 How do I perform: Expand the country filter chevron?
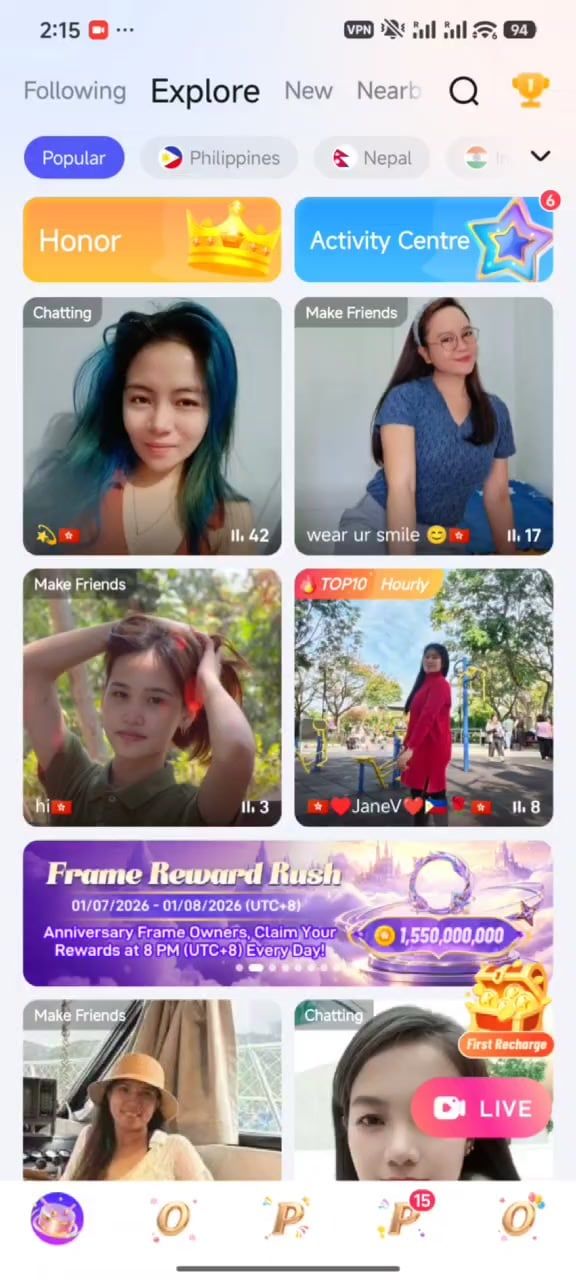click(x=541, y=156)
